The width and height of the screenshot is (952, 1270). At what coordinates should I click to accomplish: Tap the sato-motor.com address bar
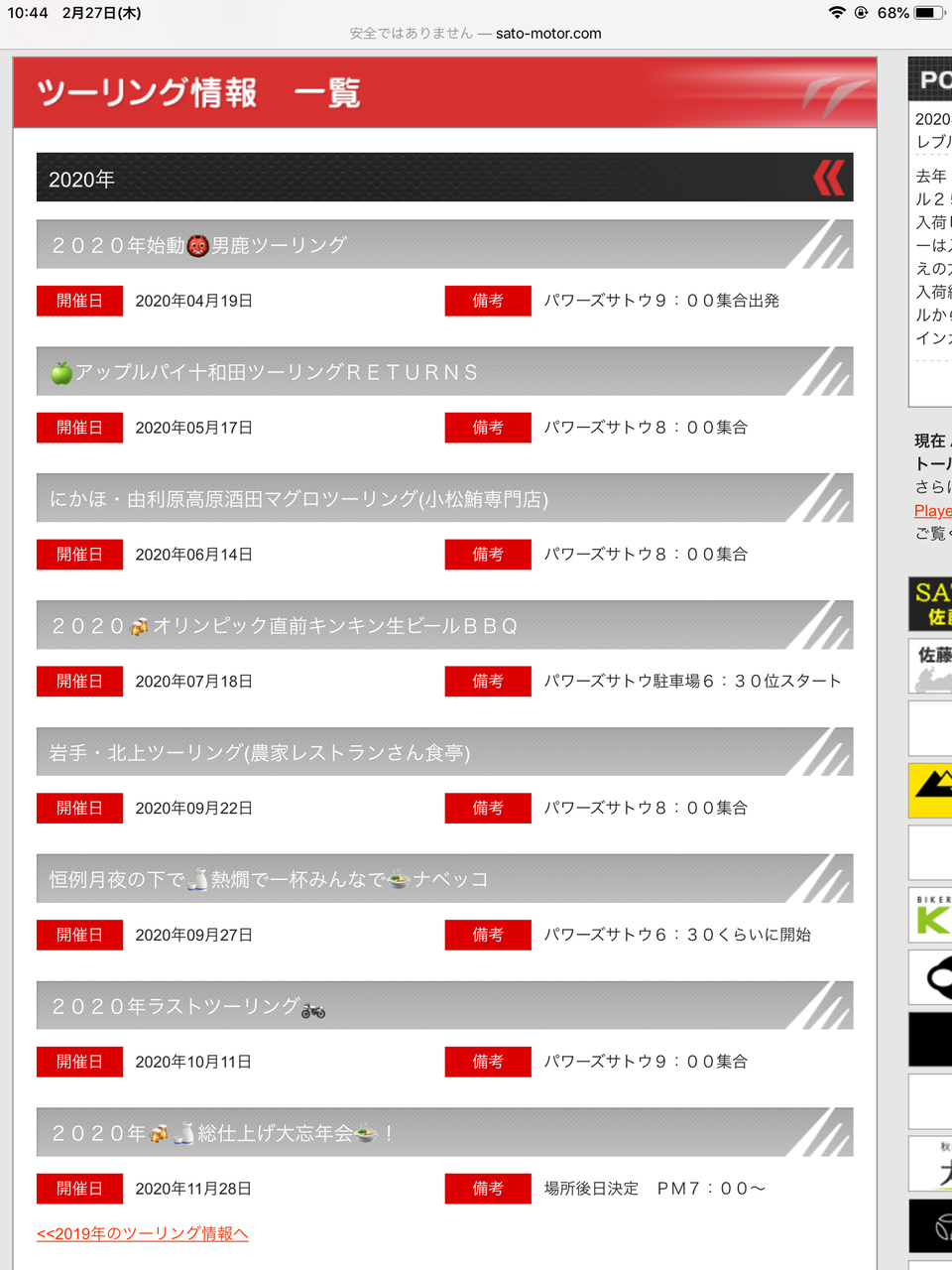coord(475,33)
